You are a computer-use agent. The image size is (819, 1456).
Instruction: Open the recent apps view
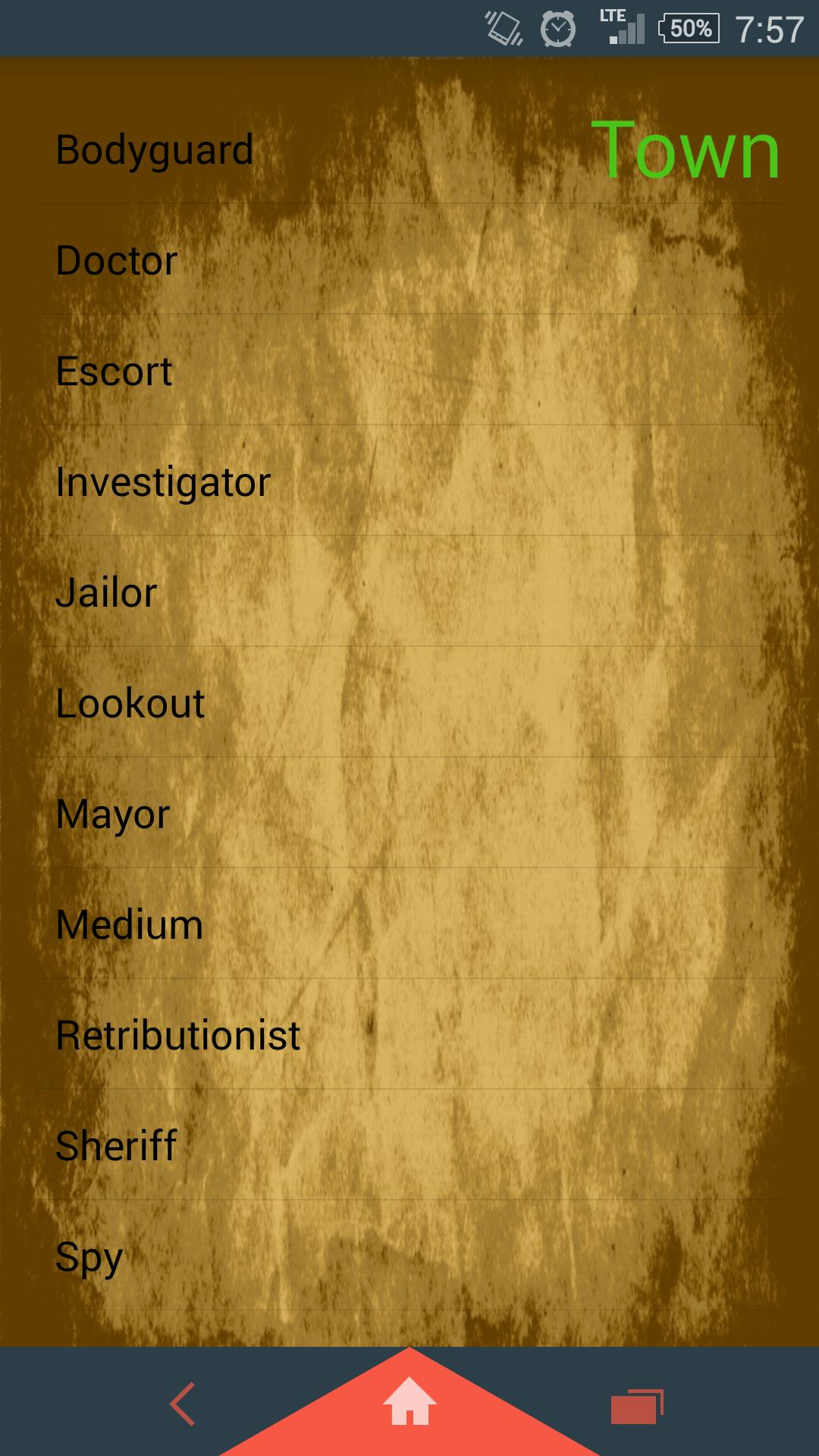636,1406
